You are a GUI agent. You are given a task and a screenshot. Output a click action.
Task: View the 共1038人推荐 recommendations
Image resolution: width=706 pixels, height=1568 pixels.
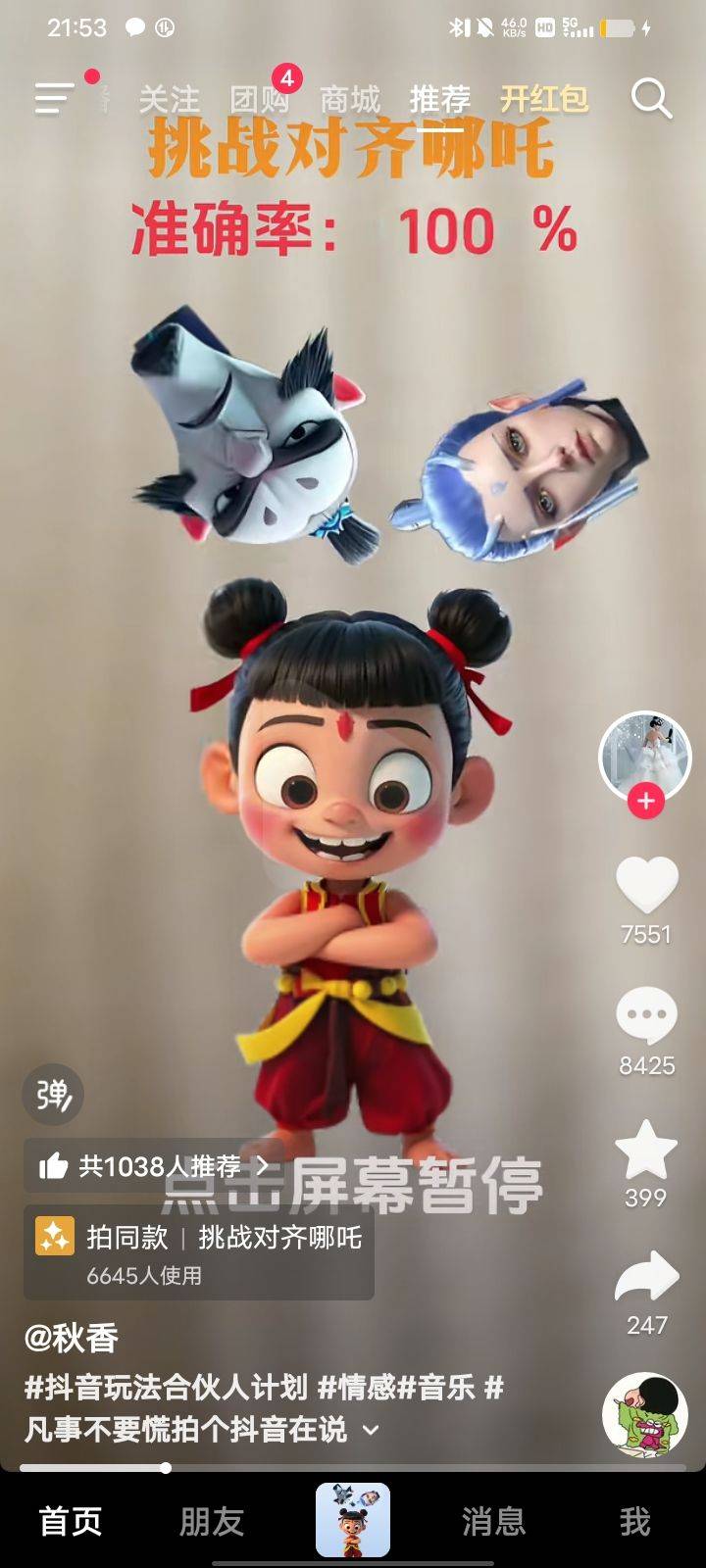pos(154,1166)
